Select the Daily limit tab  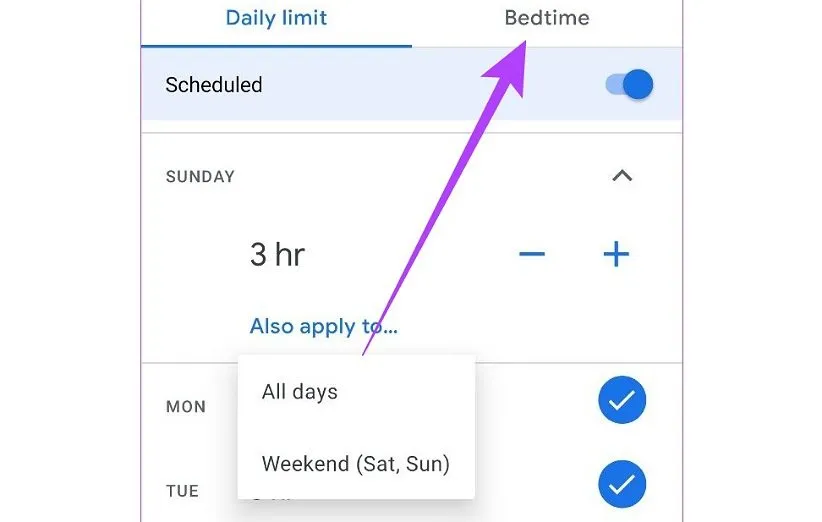click(276, 18)
